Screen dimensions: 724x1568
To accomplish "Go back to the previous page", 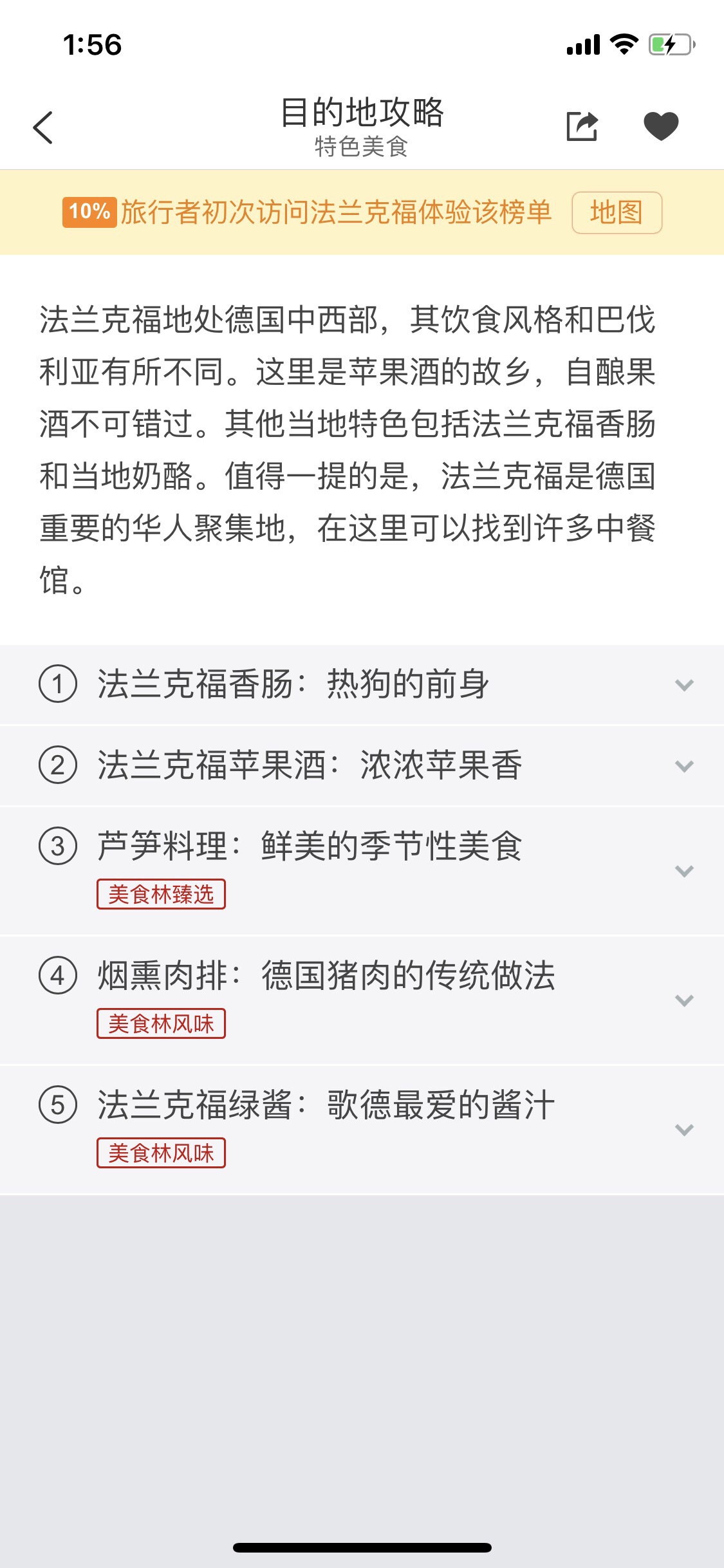I will [x=43, y=127].
